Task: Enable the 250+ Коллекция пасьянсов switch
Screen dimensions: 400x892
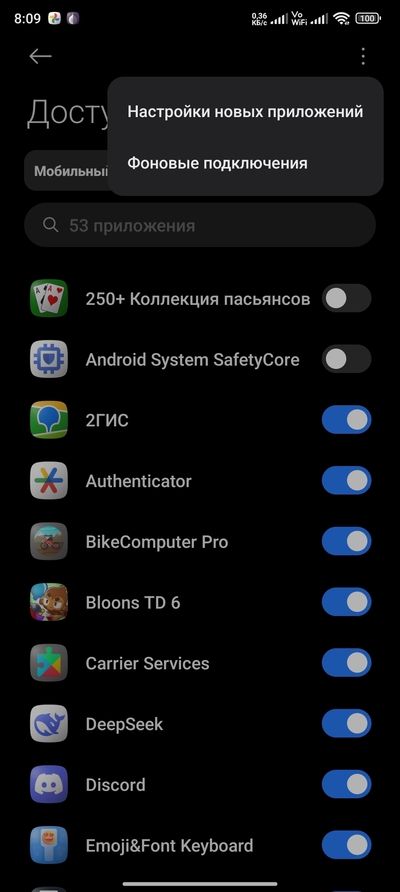Action: coord(347,298)
